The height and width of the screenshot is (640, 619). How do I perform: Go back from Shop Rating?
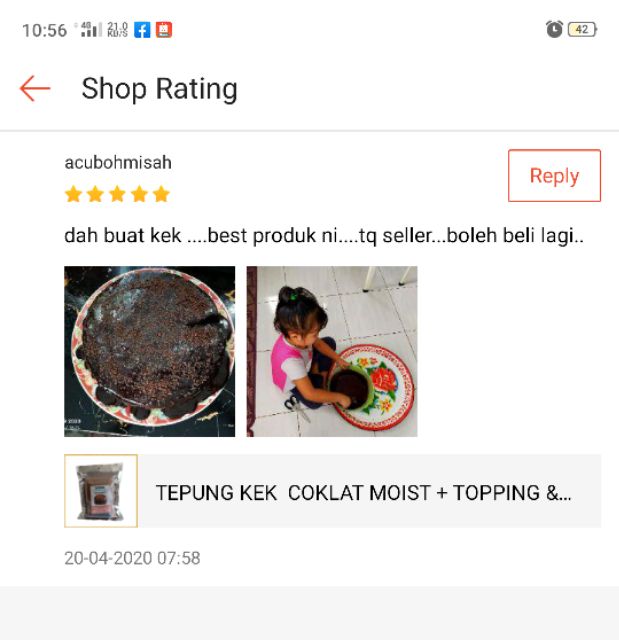(x=35, y=89)
